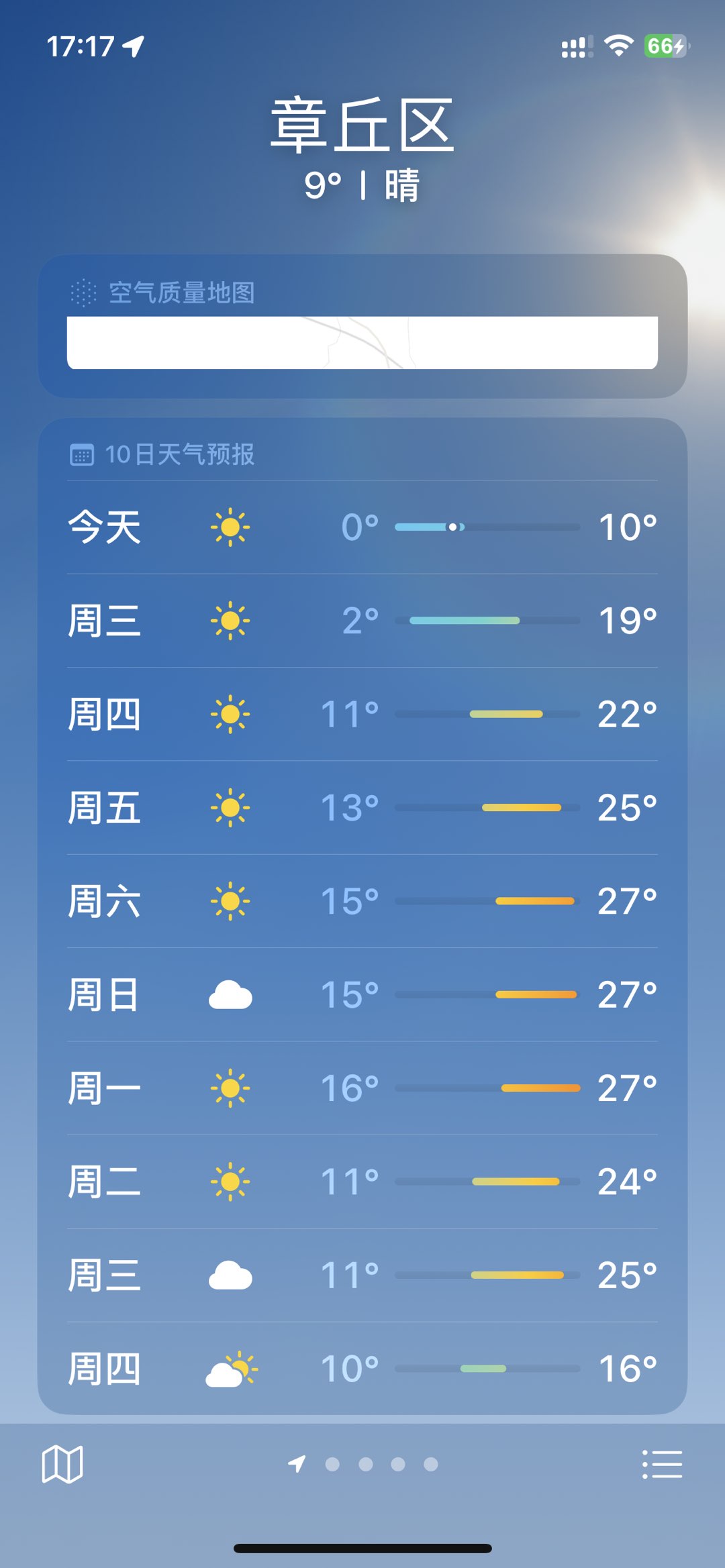
Task: Open the map view icon
Action: tap(62, 1464)
